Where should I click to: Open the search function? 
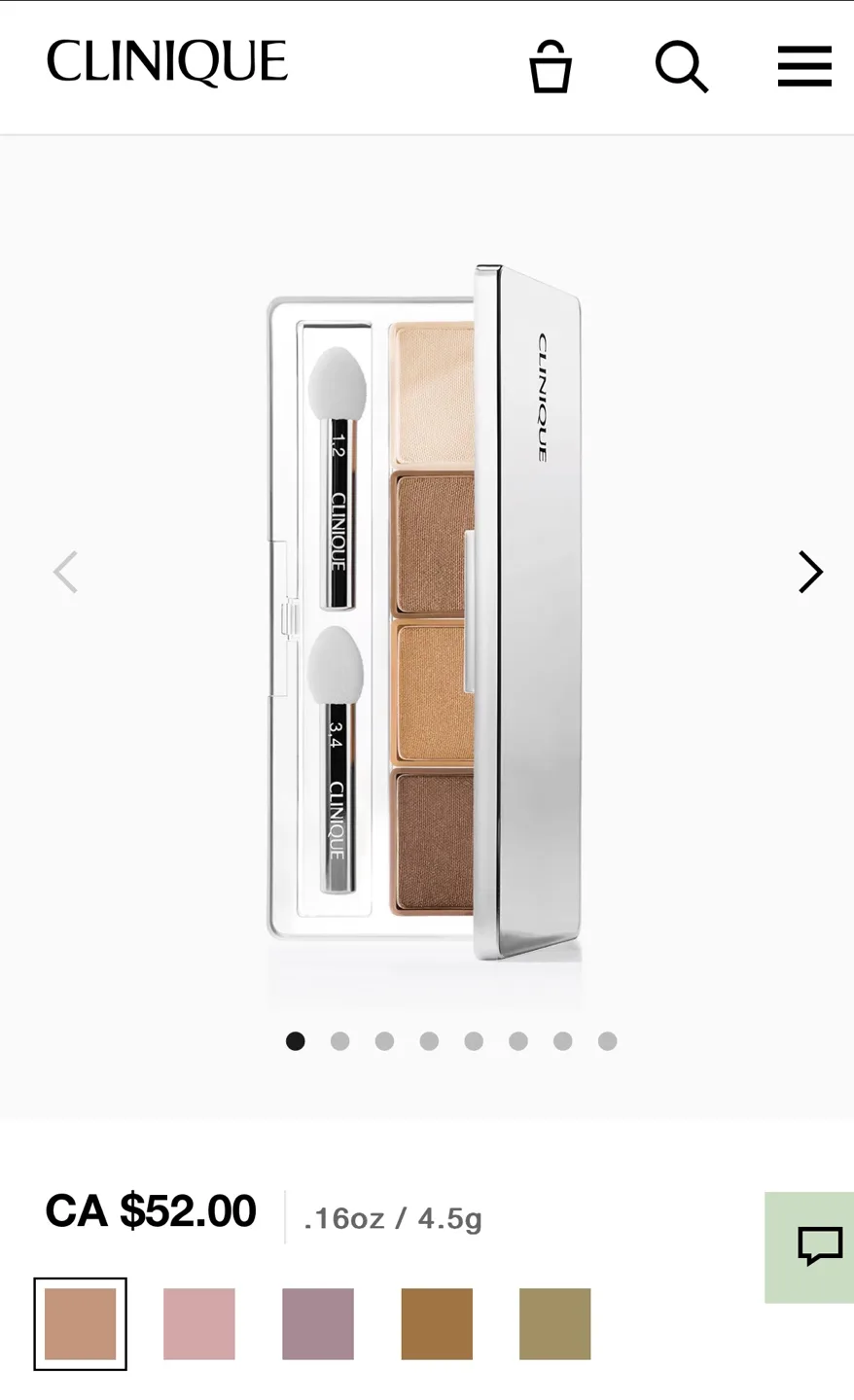pos(682,66)
